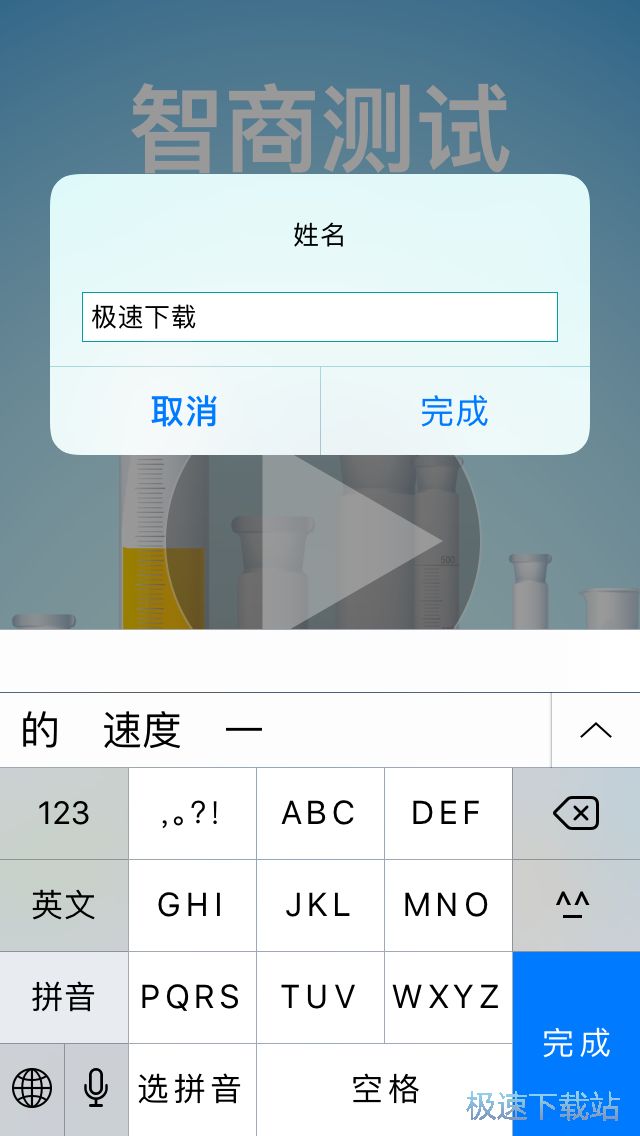Select the suggestion 速度
640x1136 pixels.
142,731
